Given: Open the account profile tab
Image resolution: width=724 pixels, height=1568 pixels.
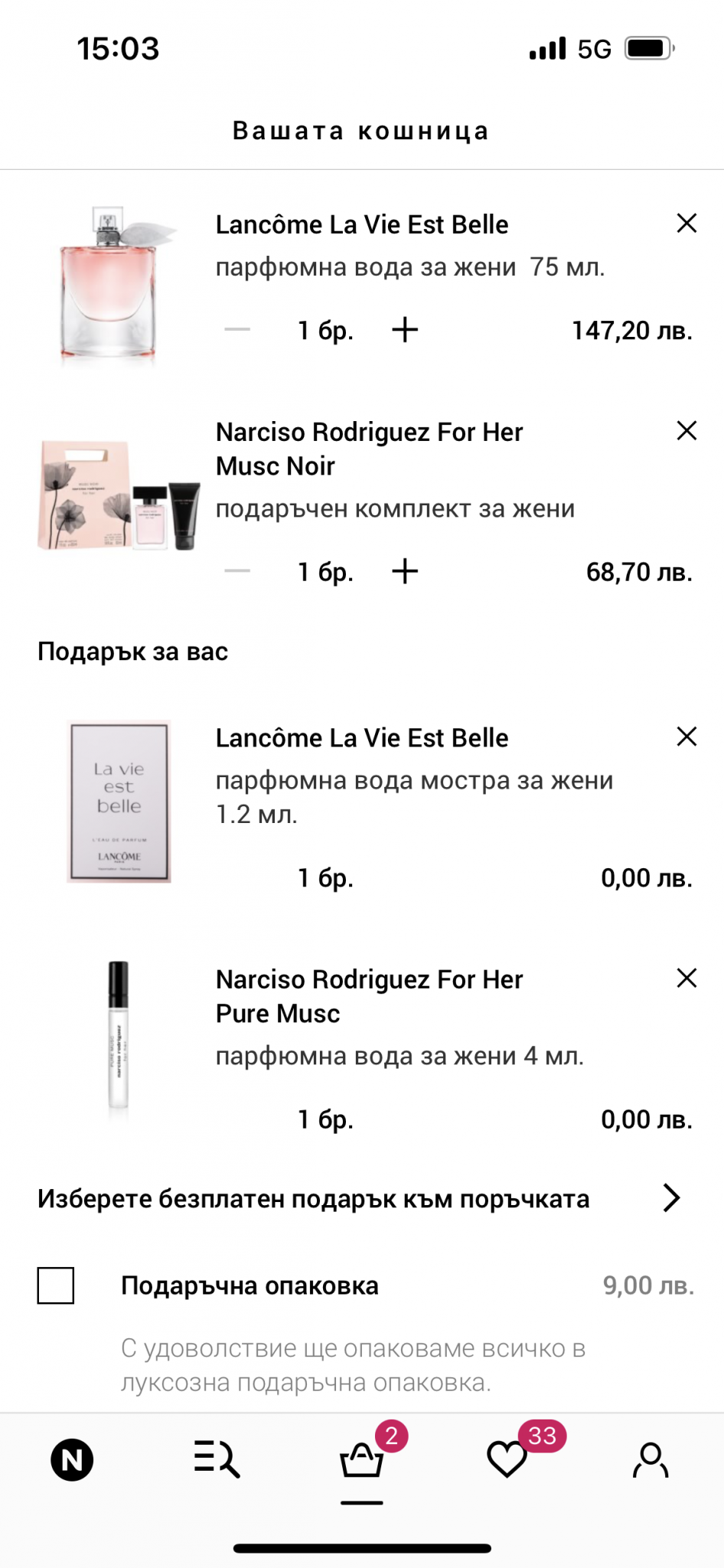Looking at the screenshot, I should tap(651, 1460).
